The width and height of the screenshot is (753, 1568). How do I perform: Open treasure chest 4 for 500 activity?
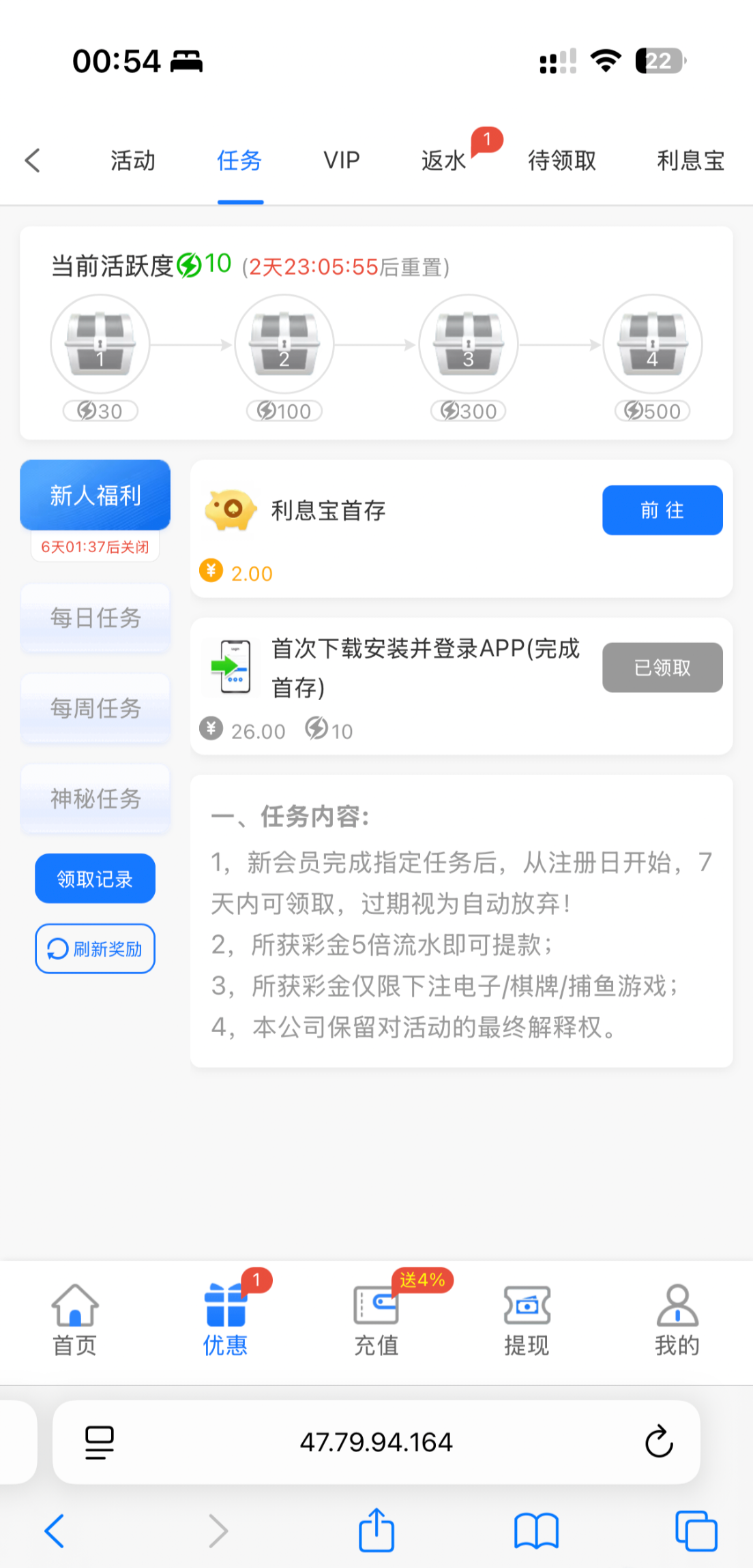652,344
